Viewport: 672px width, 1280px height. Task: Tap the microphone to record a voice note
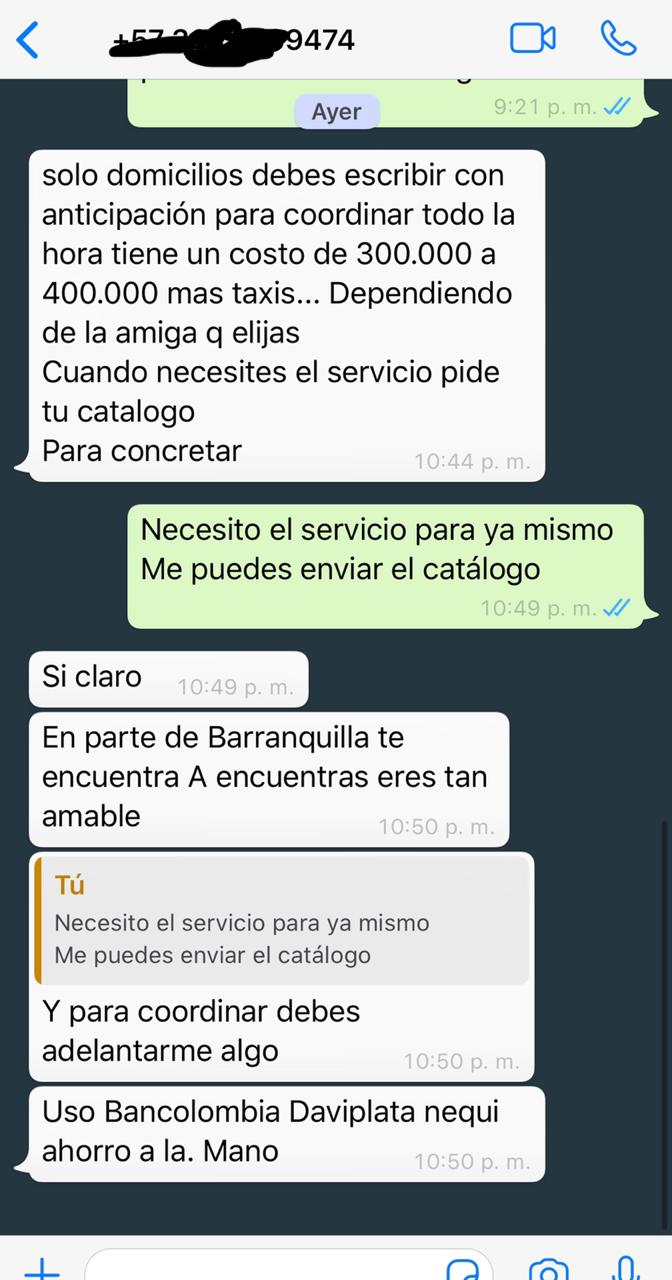coord(626,1266)
